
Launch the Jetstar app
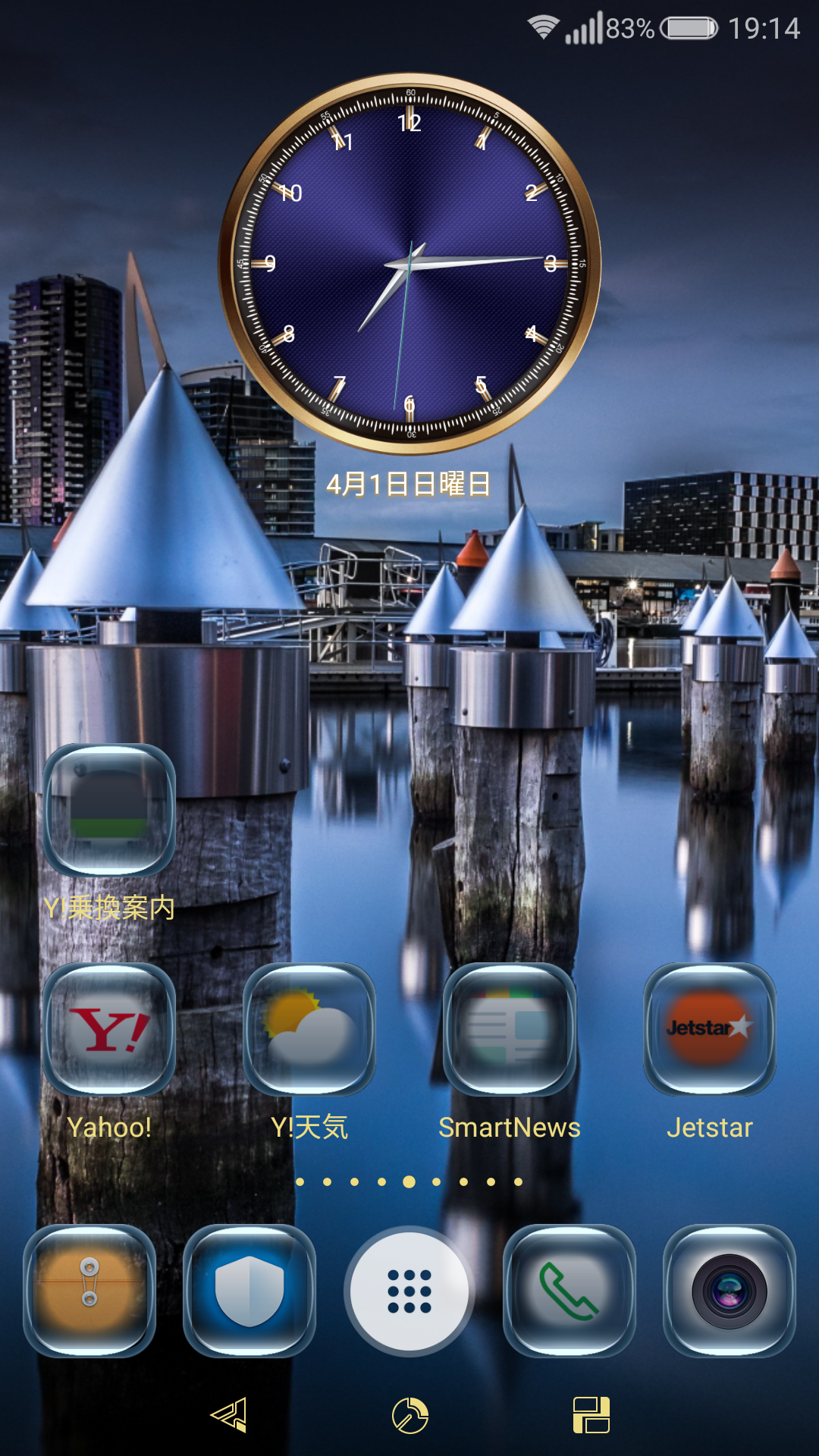point(710,1030)
